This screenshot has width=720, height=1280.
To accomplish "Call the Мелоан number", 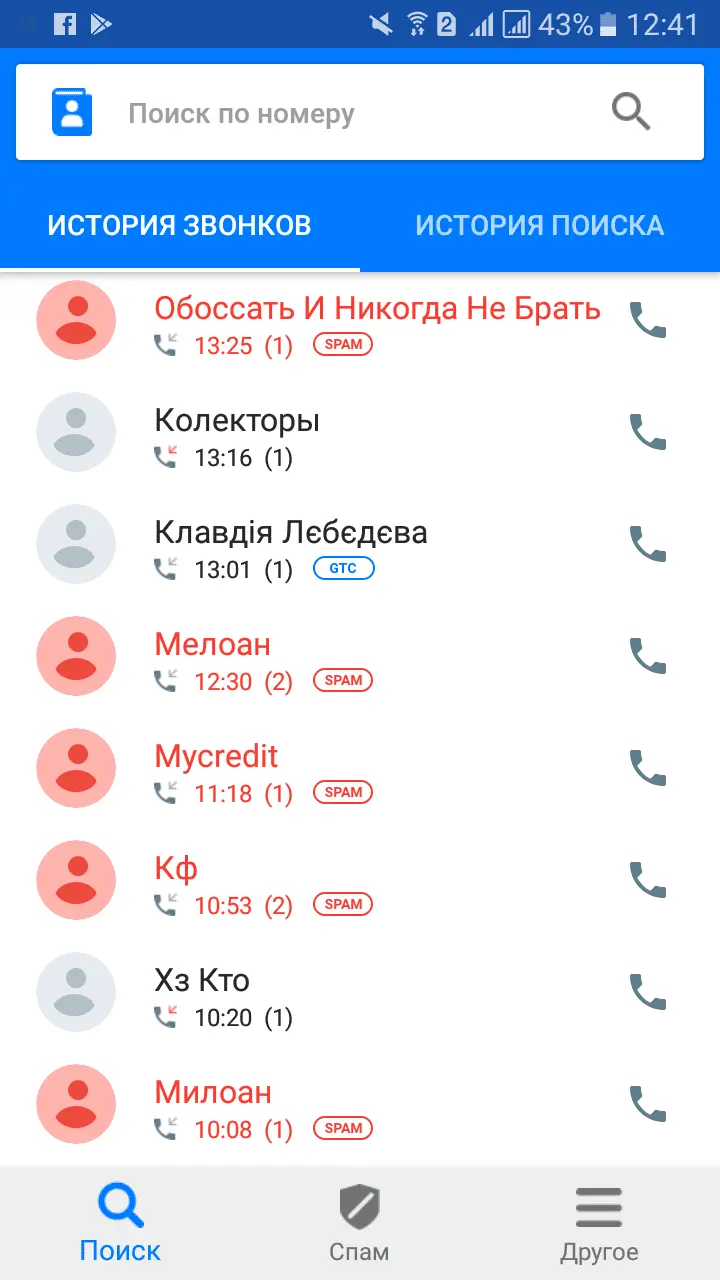I will pyautogui.click(x=647, y=656).
